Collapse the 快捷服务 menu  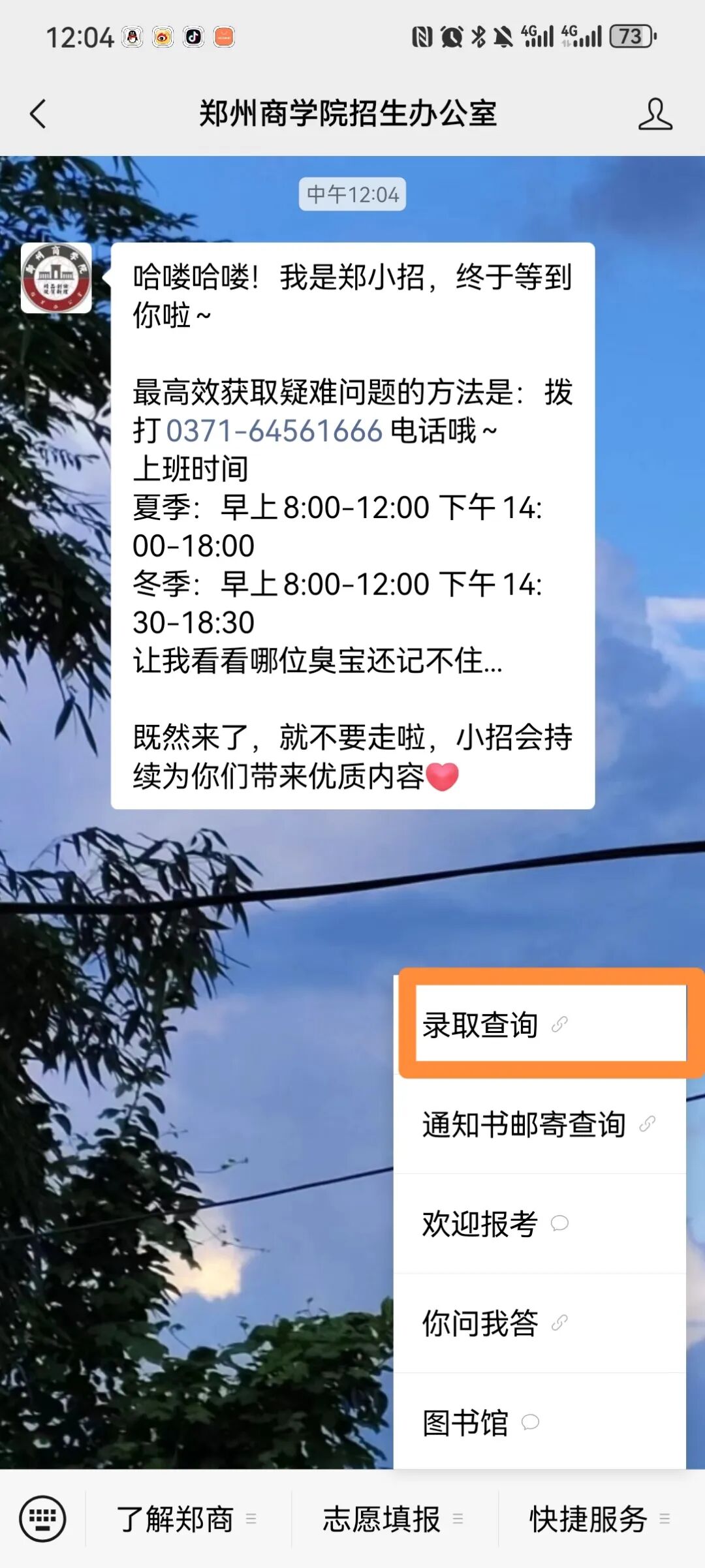point(600,1519)
